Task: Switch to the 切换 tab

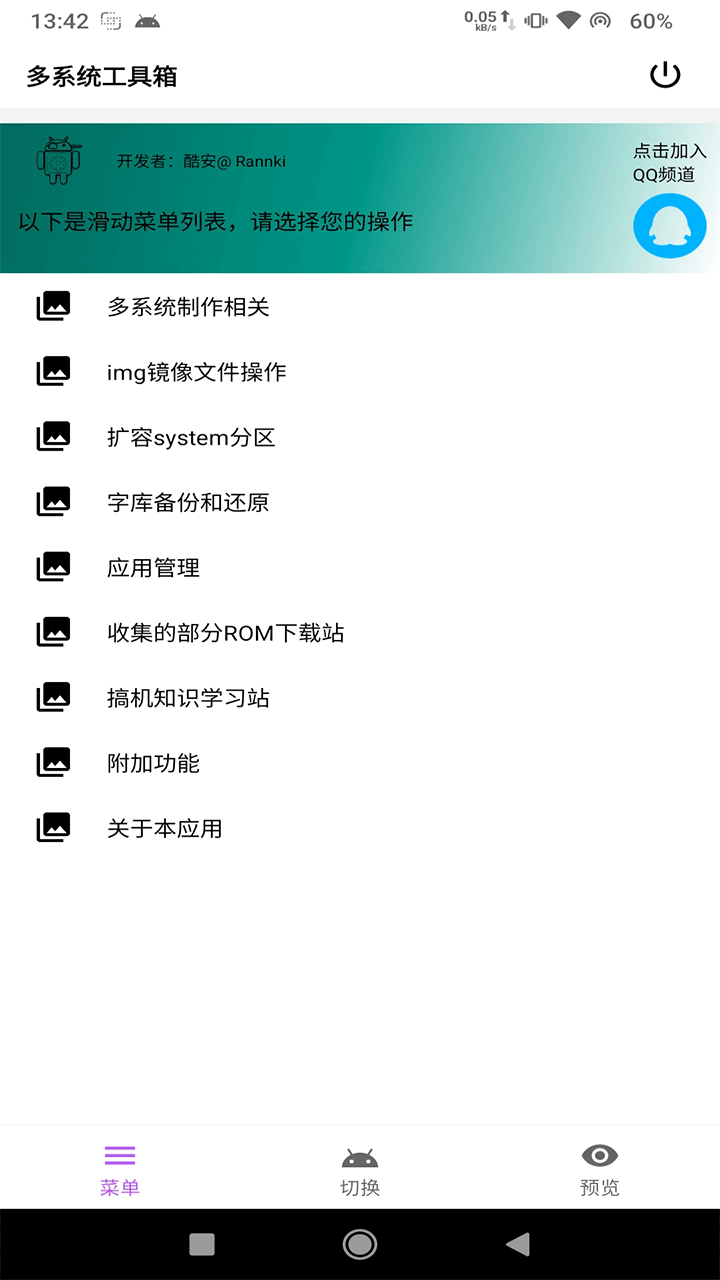Action: tap(360, 1170)
